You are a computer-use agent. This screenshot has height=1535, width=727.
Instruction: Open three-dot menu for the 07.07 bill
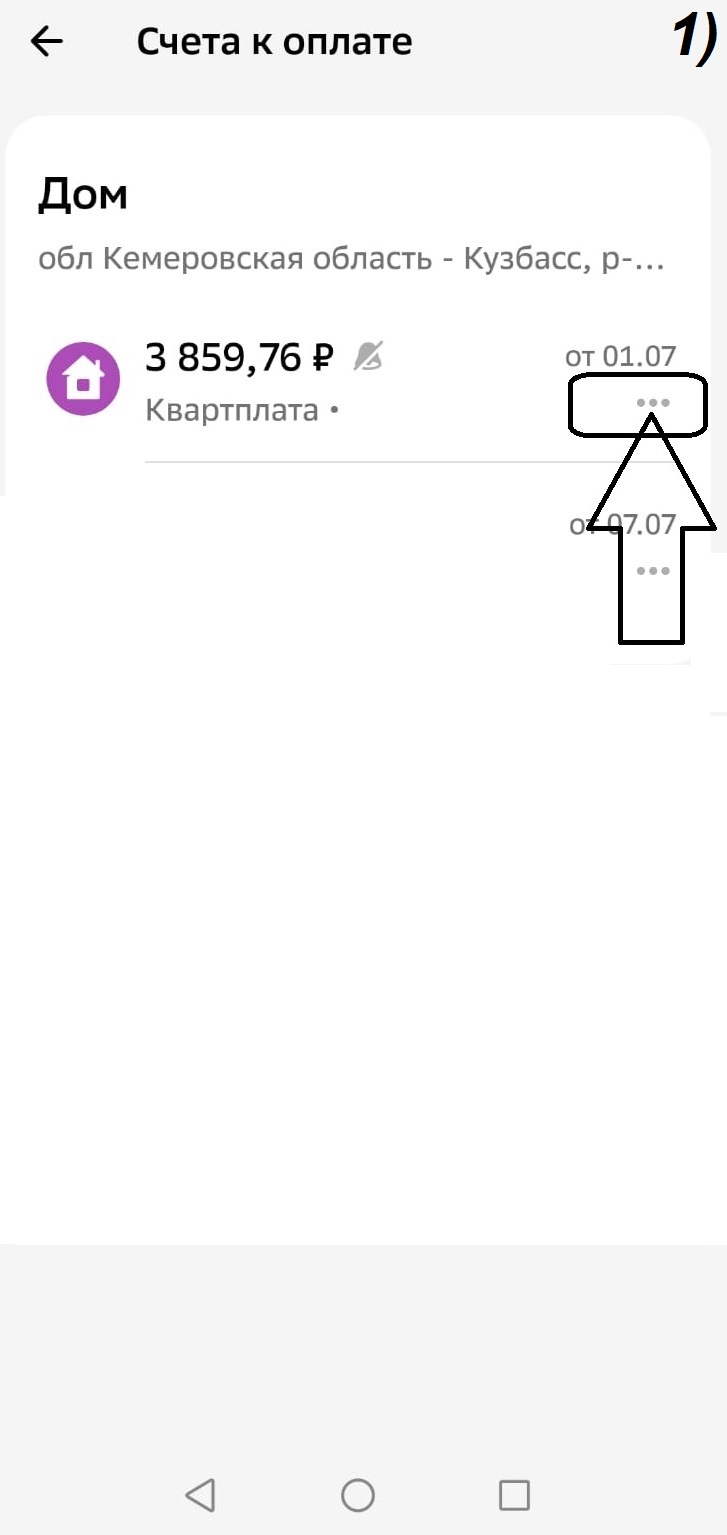653,571
